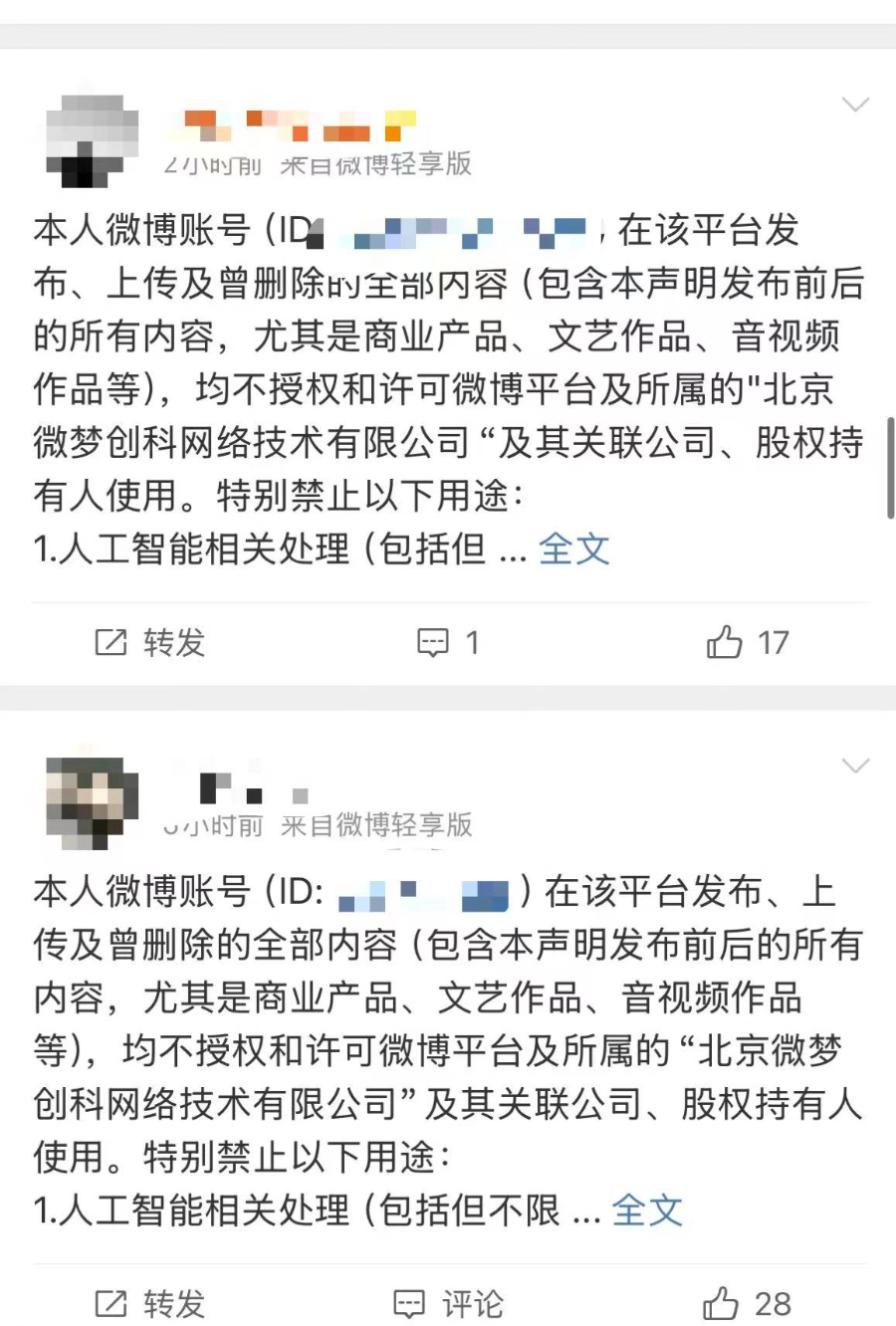This screenshot has width=896, height=1326.
Task: Expand the options chevron on the second post
Action: [855, 766]
